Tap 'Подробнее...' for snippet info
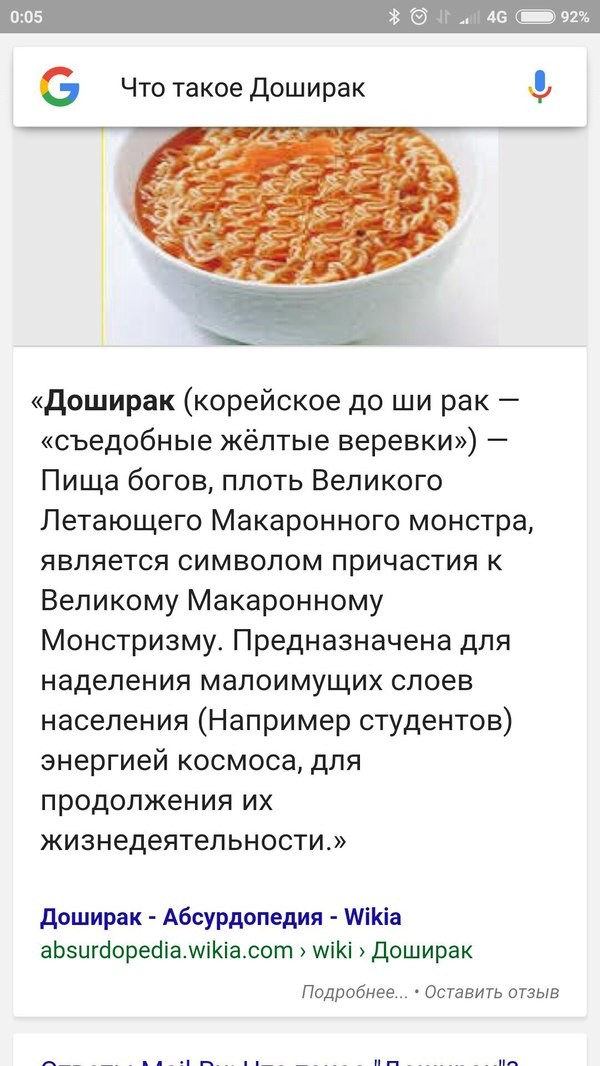600x1066 pixels. [x=355, y=992]
